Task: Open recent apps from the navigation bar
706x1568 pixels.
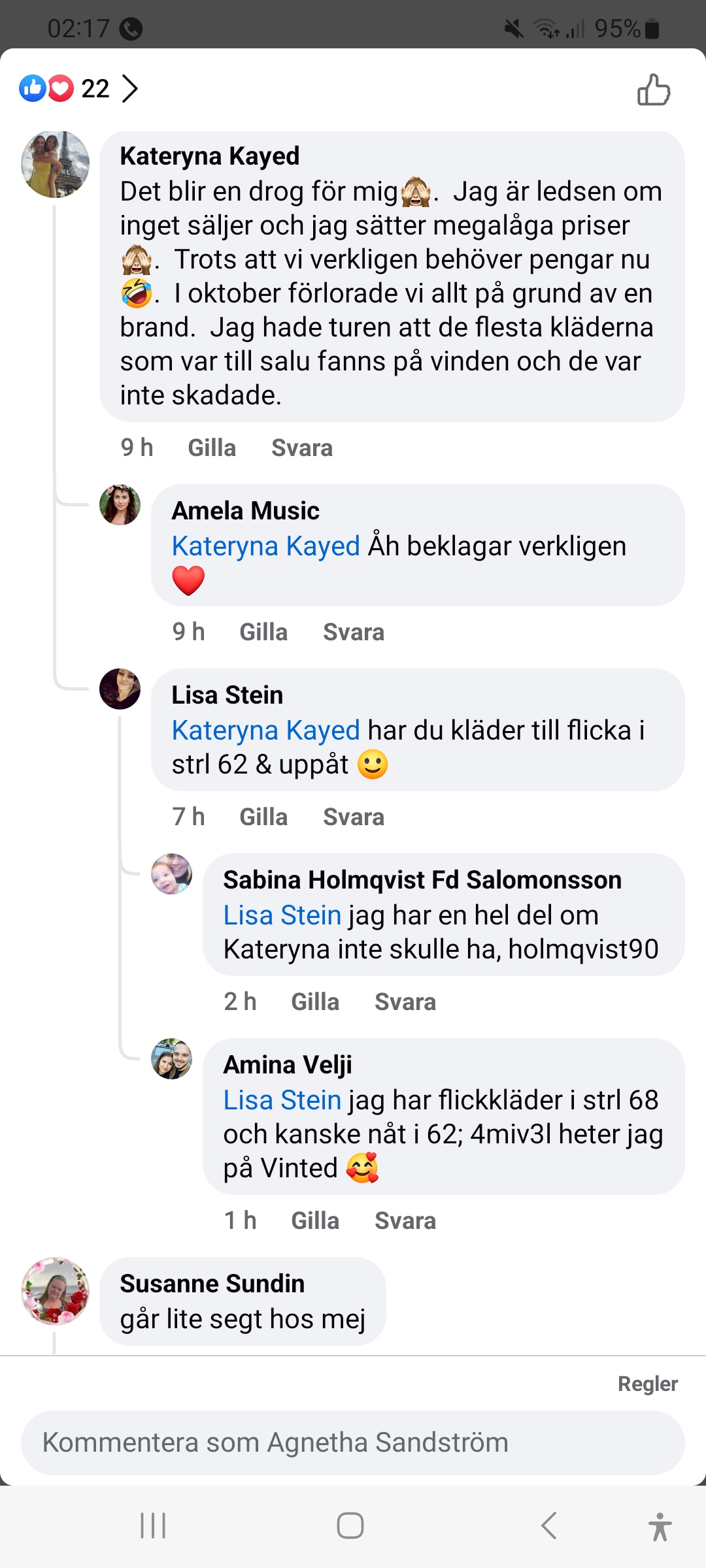Action: [154, 1526]
